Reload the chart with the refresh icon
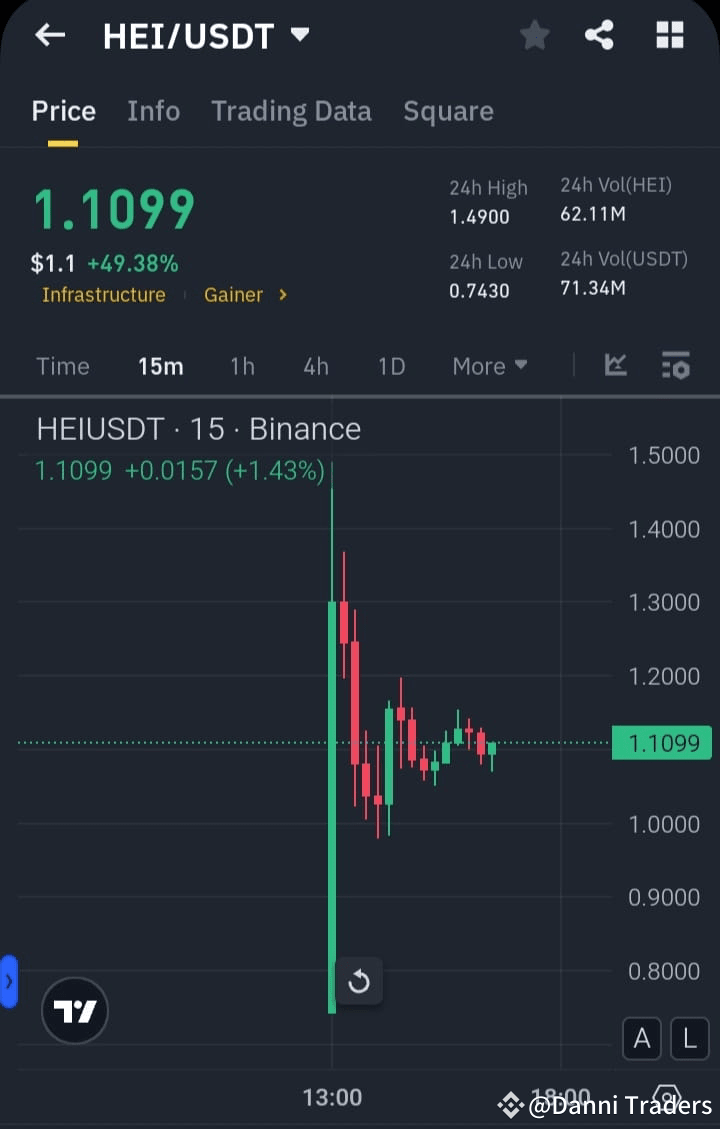This screenshot has height=1129, width=720. [359, 982]
